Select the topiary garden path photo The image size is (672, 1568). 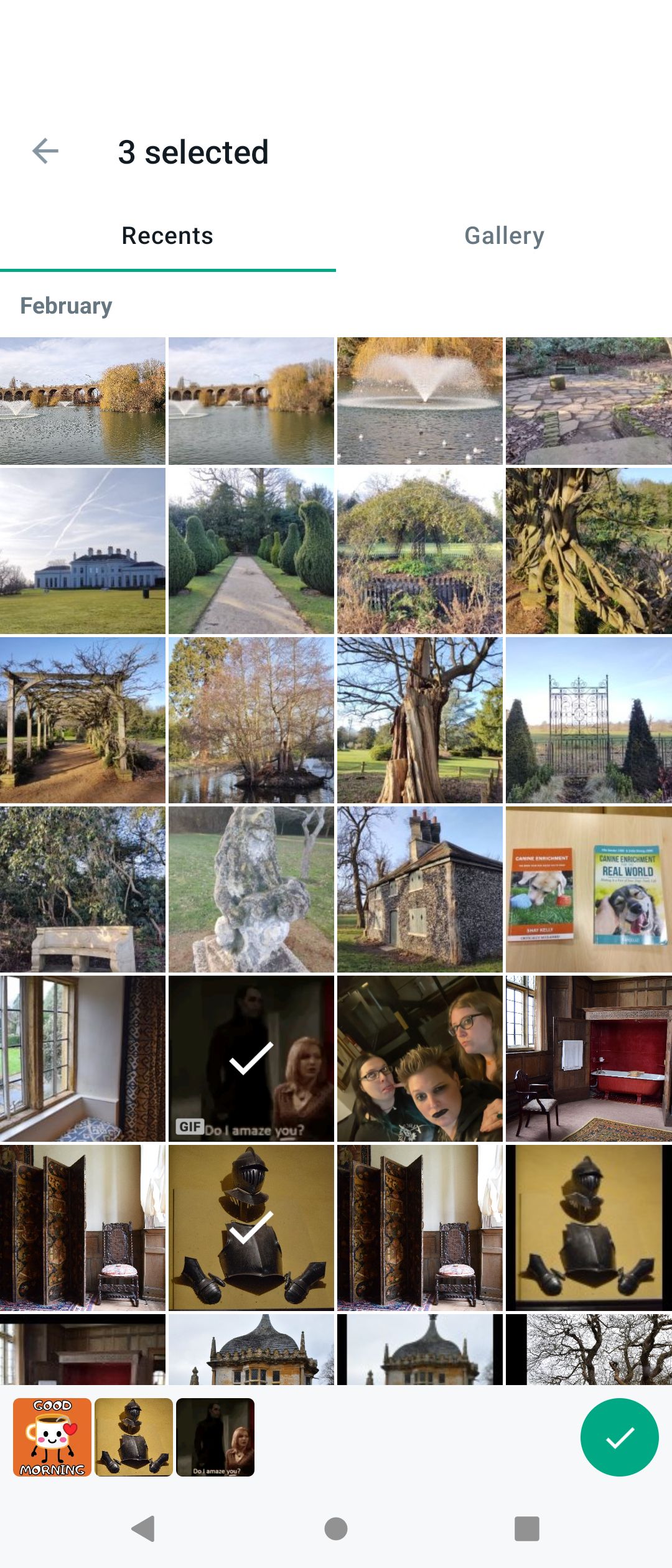[251, 551]
